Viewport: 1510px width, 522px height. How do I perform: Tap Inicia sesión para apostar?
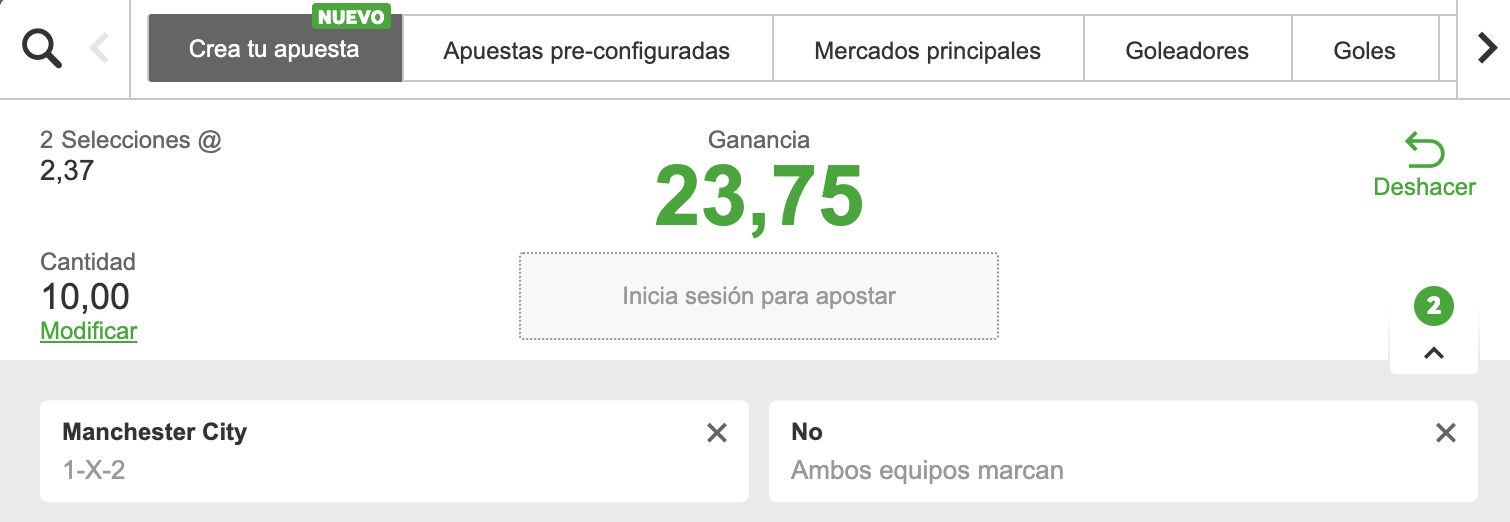(758, 296)
